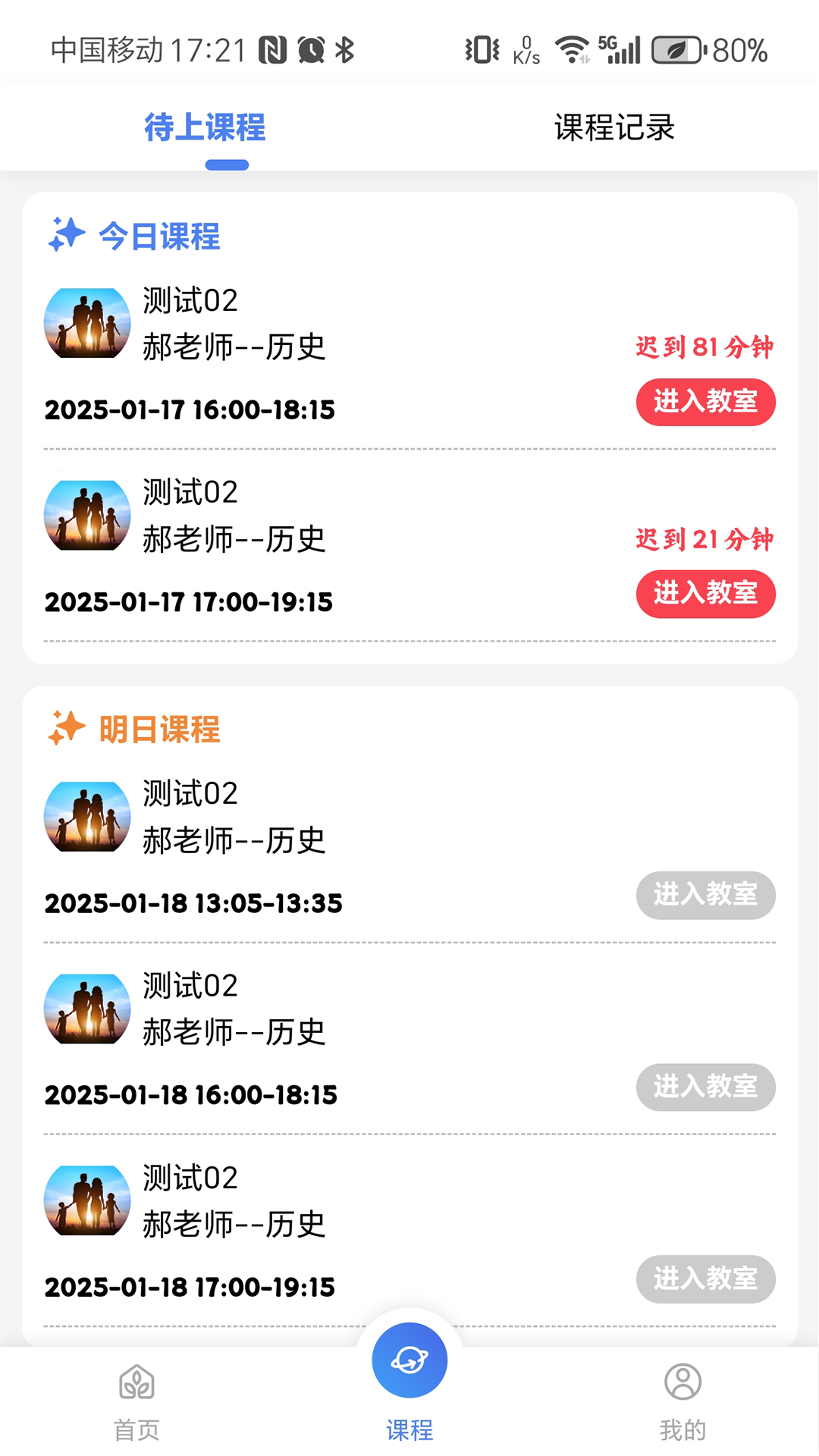Image resolution: width=819 pixels, height=1456 pixels.
Task: Tap 进入教室 for tomorrow's 13:05-13:35 class
Action: pyautogui.click(x=705, y=895)
